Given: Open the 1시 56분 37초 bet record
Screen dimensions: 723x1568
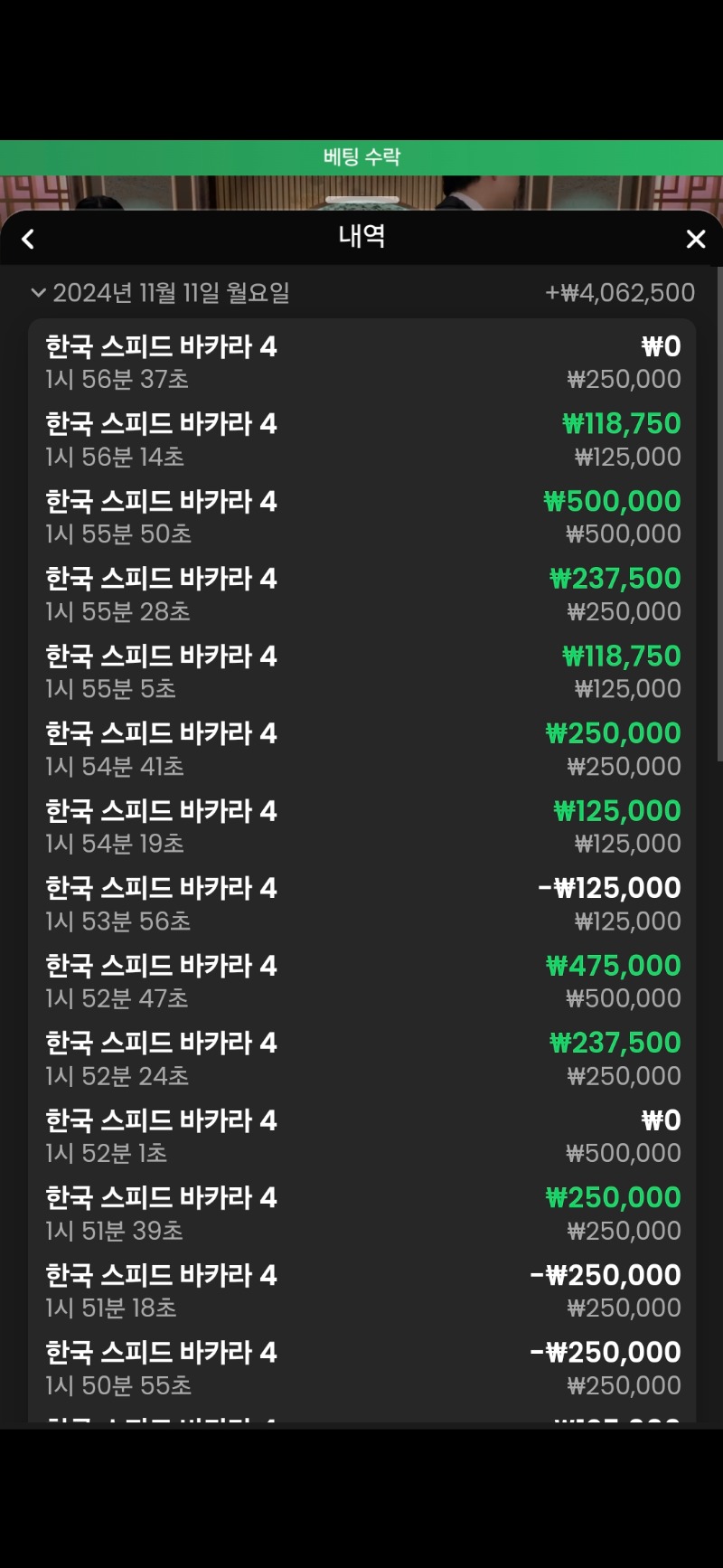Looking at the screenshot, I should pyautogui.click(x=362, y=362).
